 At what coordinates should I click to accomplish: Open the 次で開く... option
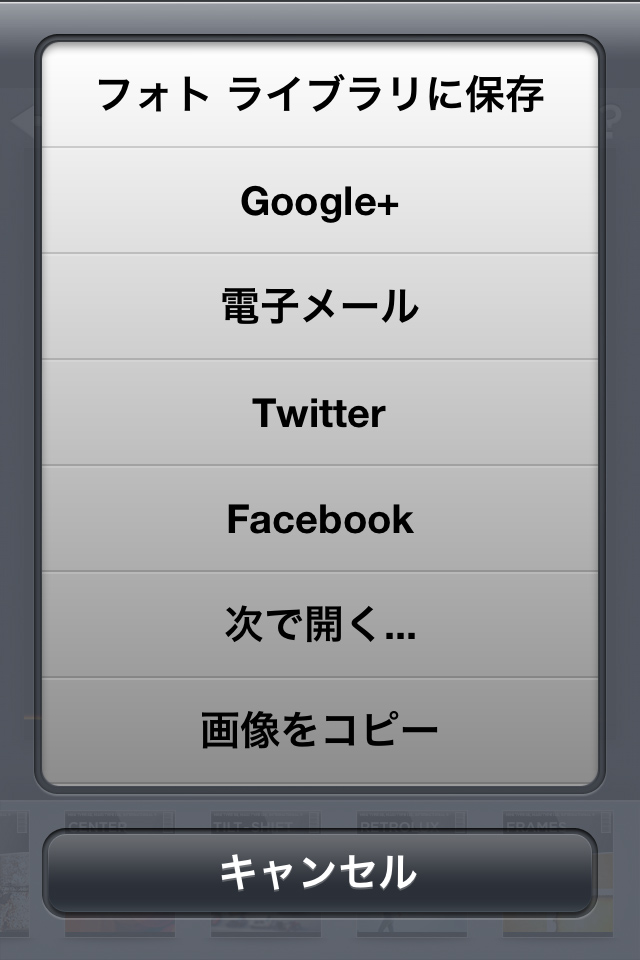pos(320,625)
